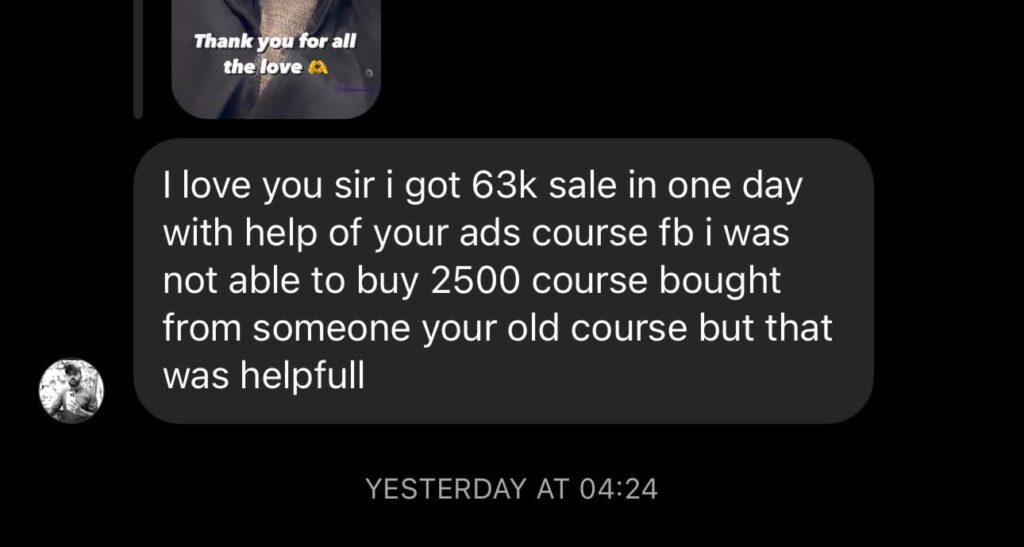Open the sender's profile picture
This screenshot has width=1024, height=547.
pos(71,391)
